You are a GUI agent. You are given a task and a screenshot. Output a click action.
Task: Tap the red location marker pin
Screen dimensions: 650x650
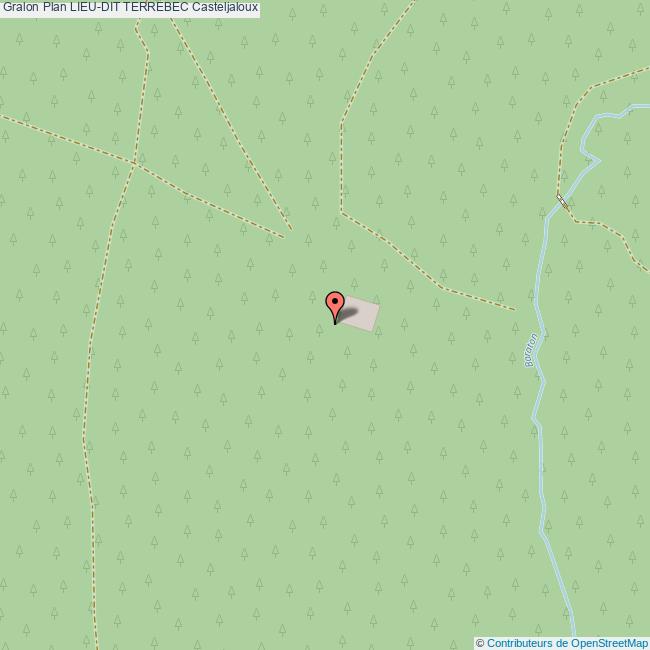pos(336,303)
